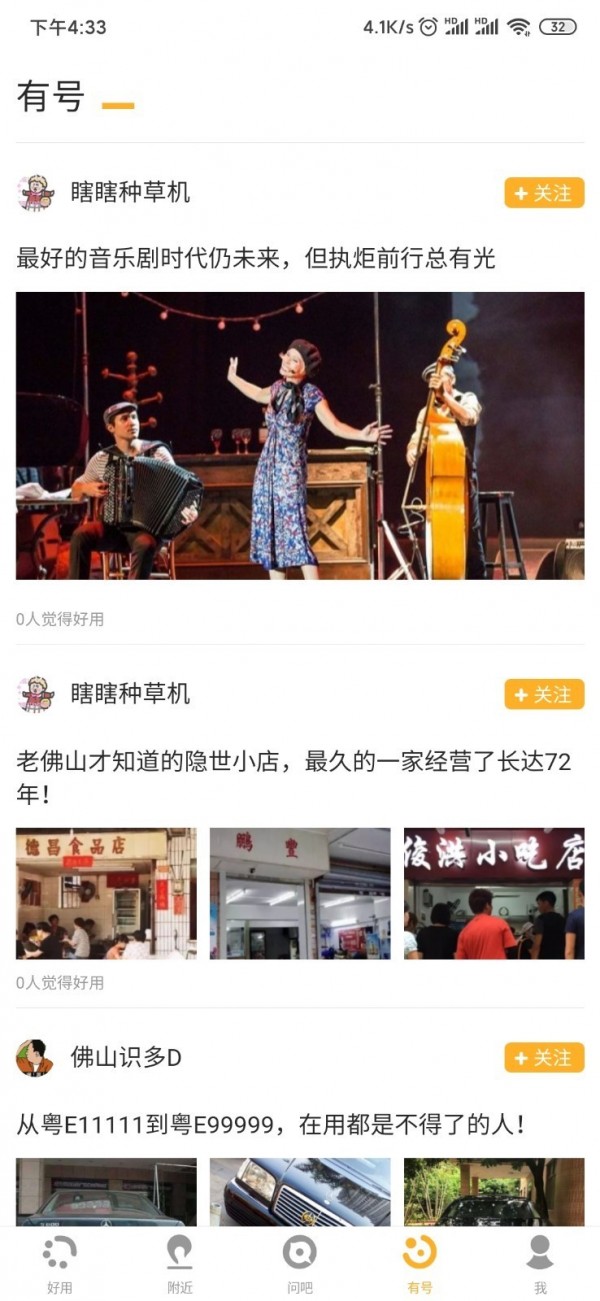
Task: Follow the author 佛山识多D
Action: pyautogui.click(x=543, y=1057)
